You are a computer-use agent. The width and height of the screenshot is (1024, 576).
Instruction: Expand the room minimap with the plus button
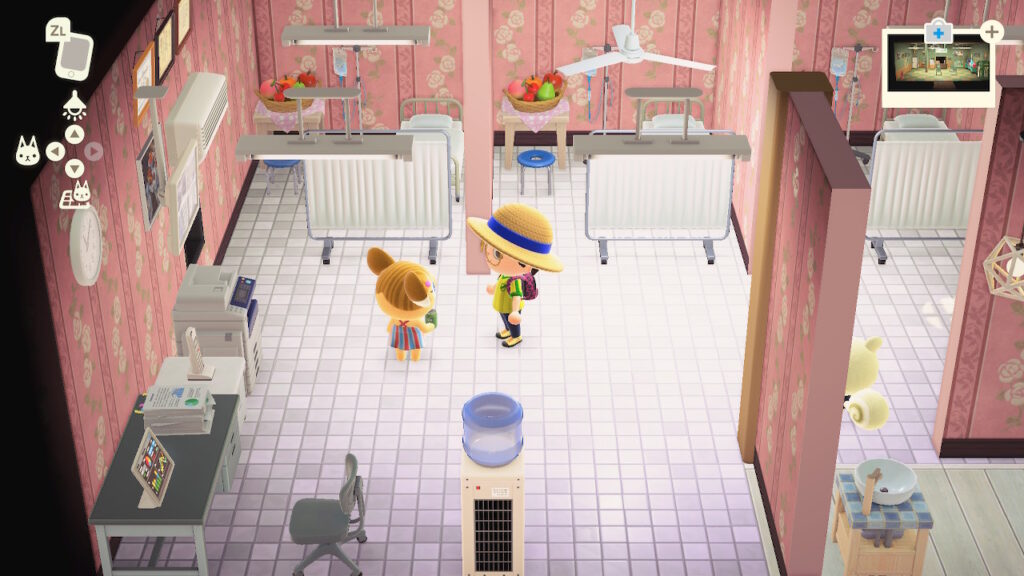(x=991, y=31)
